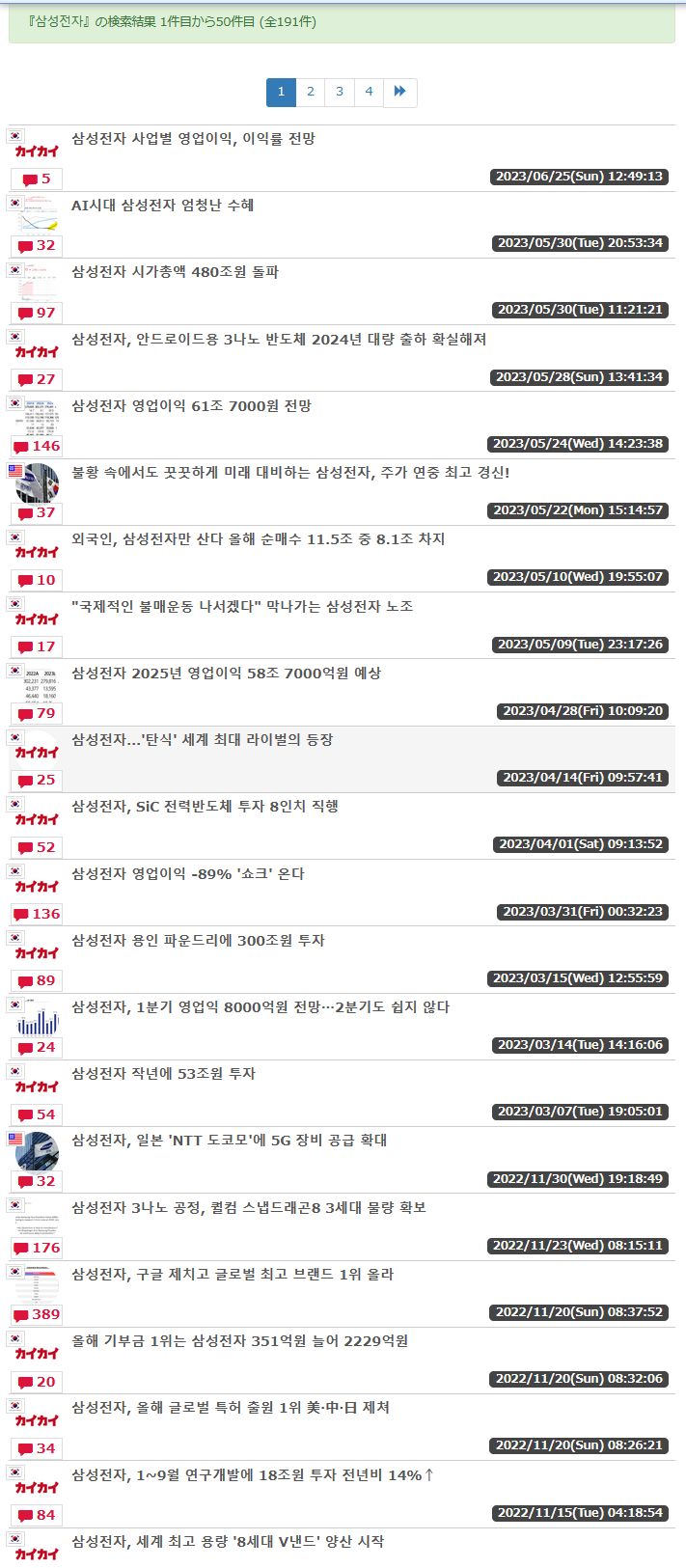Open article about 삼성전자 노조 국제적인 불매운동

(242, 607)
